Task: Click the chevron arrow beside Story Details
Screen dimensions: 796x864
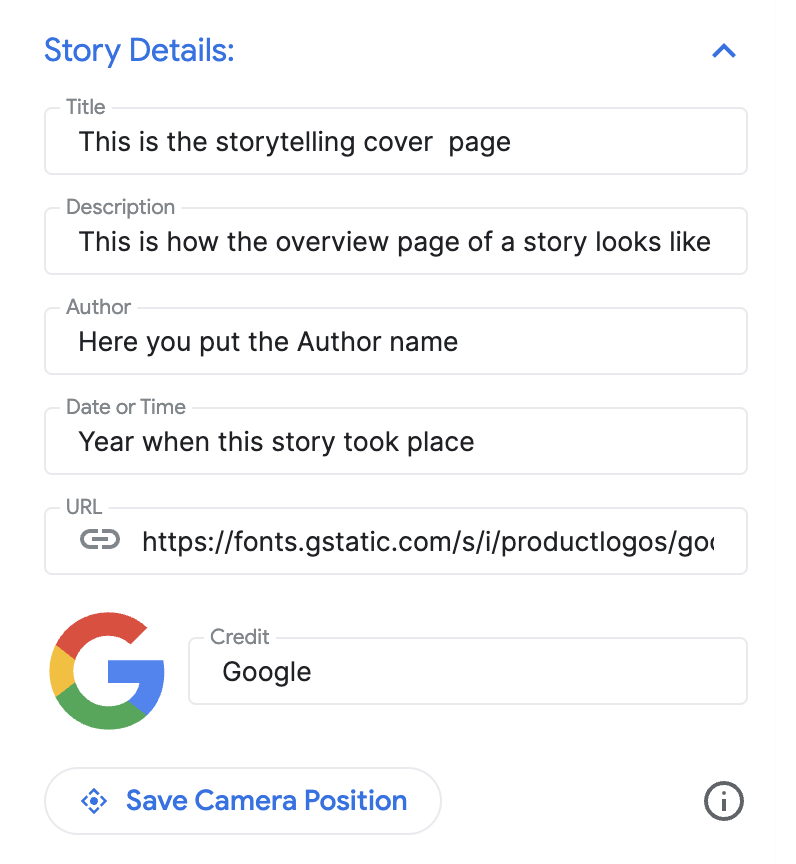Action: pos(724,51)
